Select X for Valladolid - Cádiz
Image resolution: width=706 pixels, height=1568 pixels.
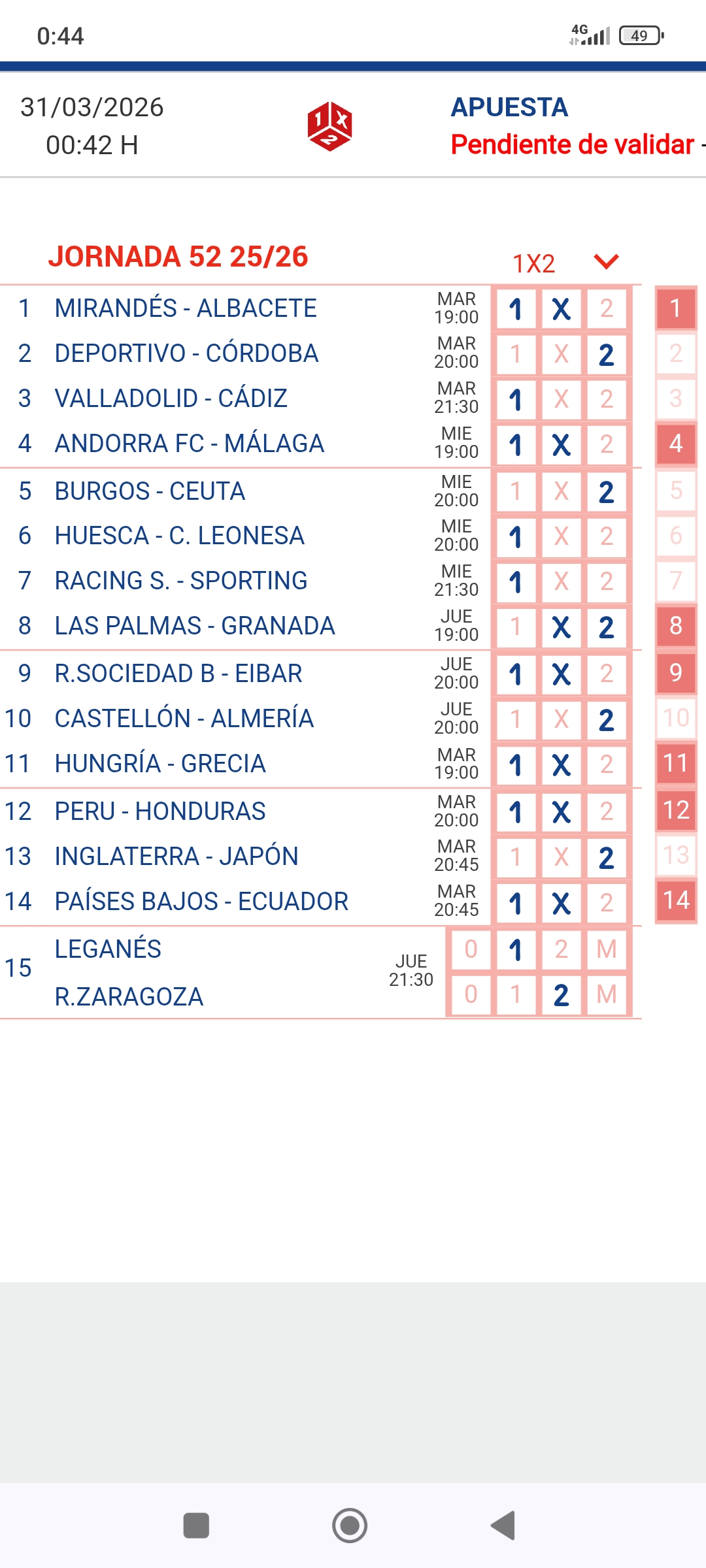point(561,399)
